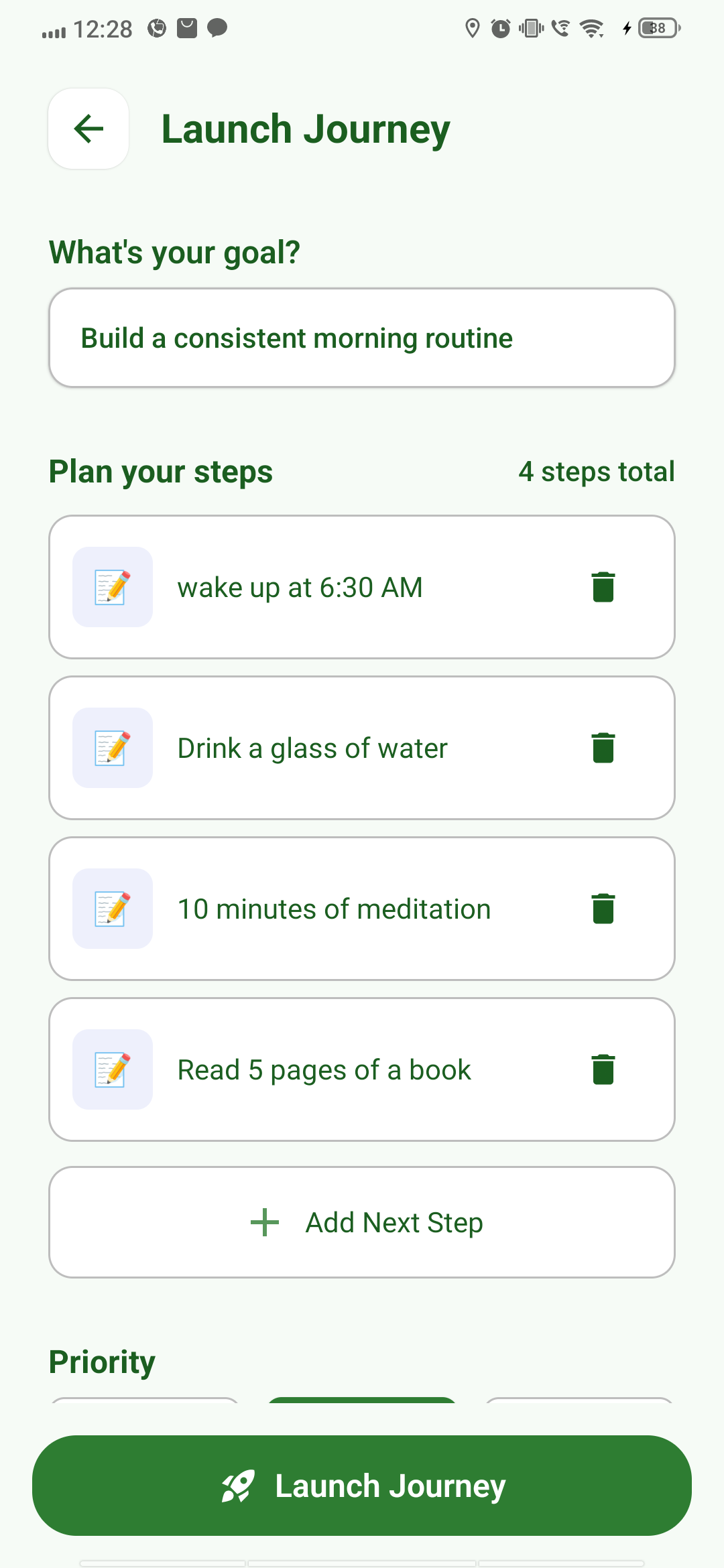The width and height of the screenshot is (724, 1568).
Task: Trash the "Read 5 pages of a book" step
Action: click(603, 1069)
